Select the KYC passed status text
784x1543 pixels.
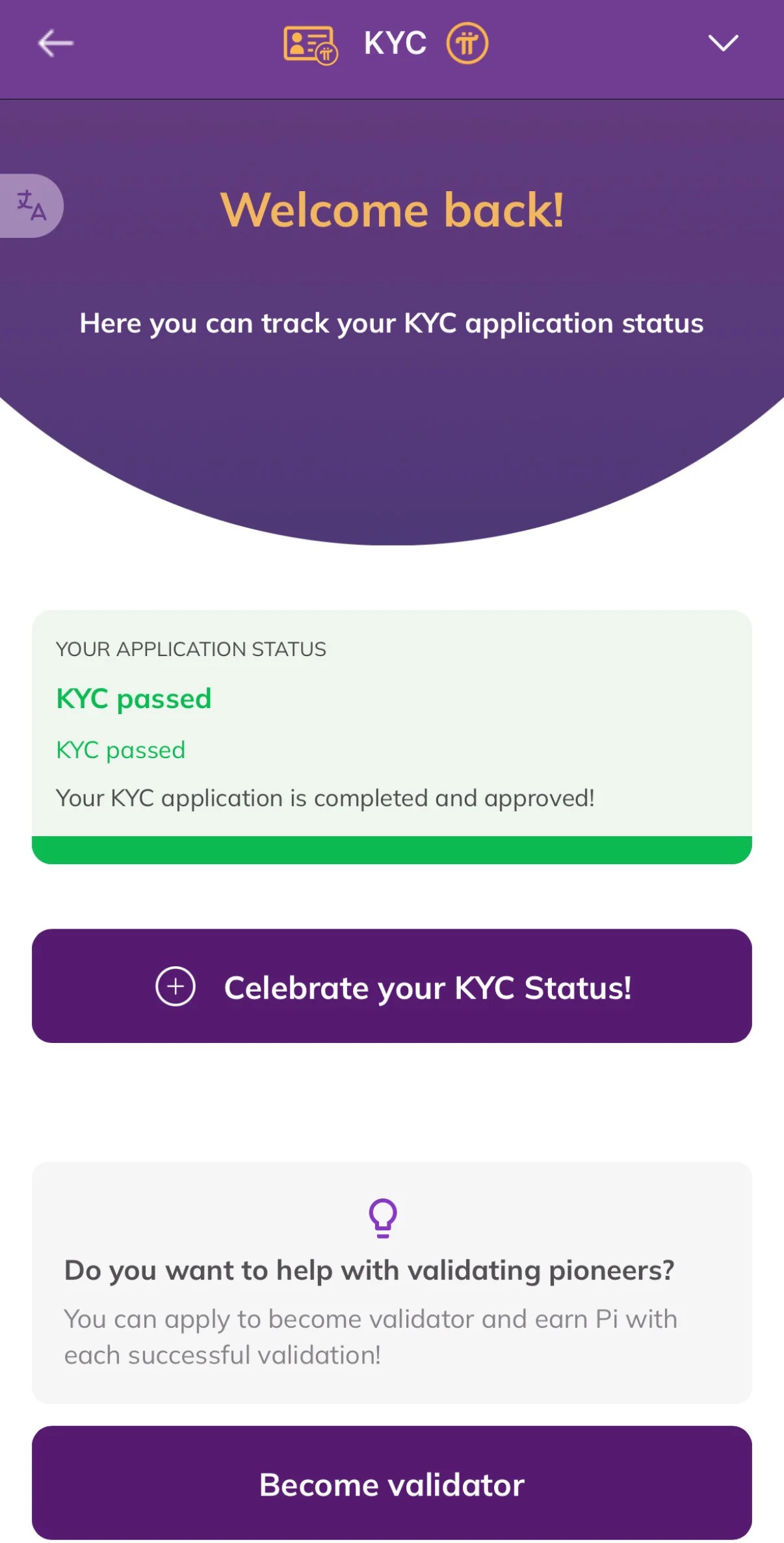pos(133,698)
